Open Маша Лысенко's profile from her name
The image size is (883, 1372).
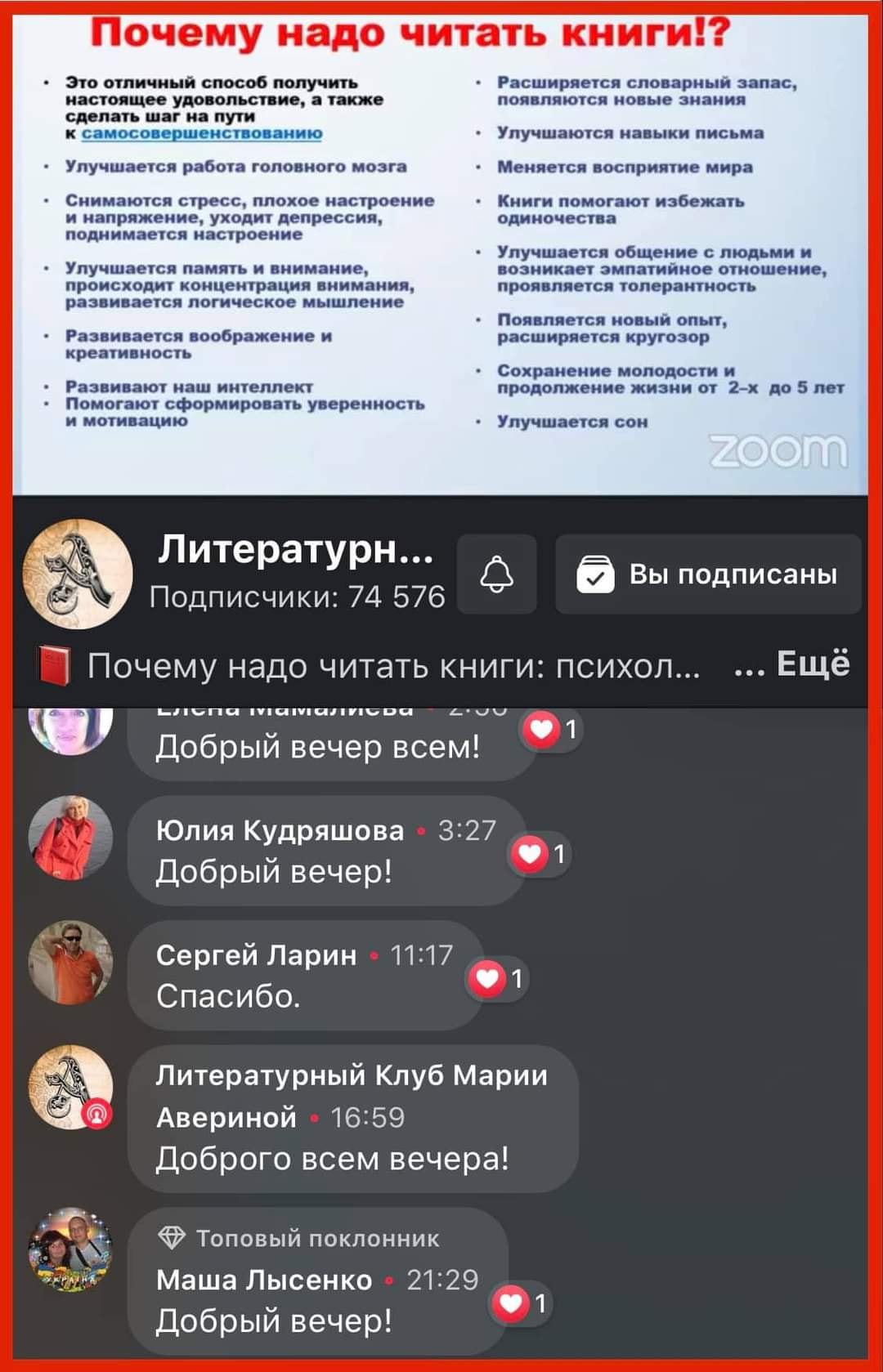[x=264, y=1280]
